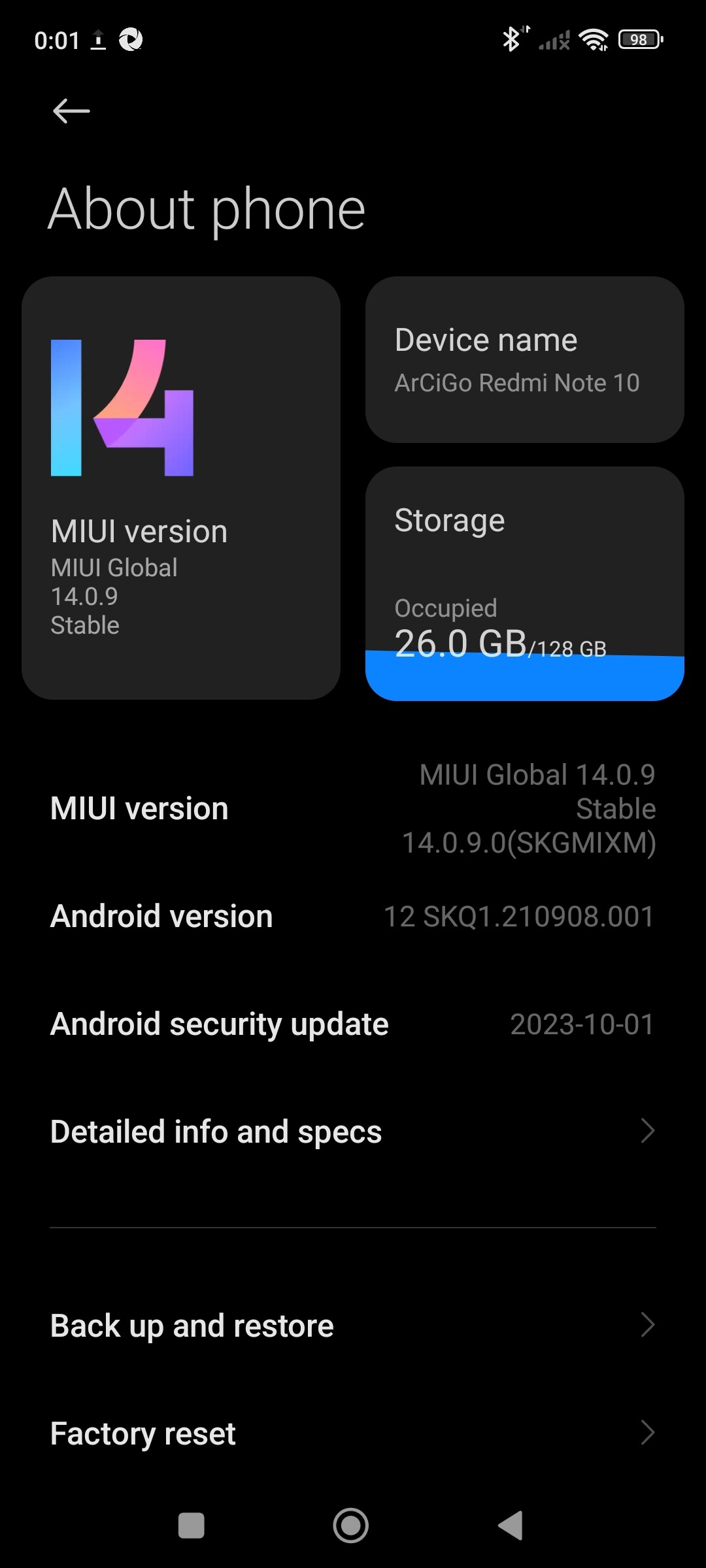
Task: Select the Android security update row
Action: (353, 1024)
